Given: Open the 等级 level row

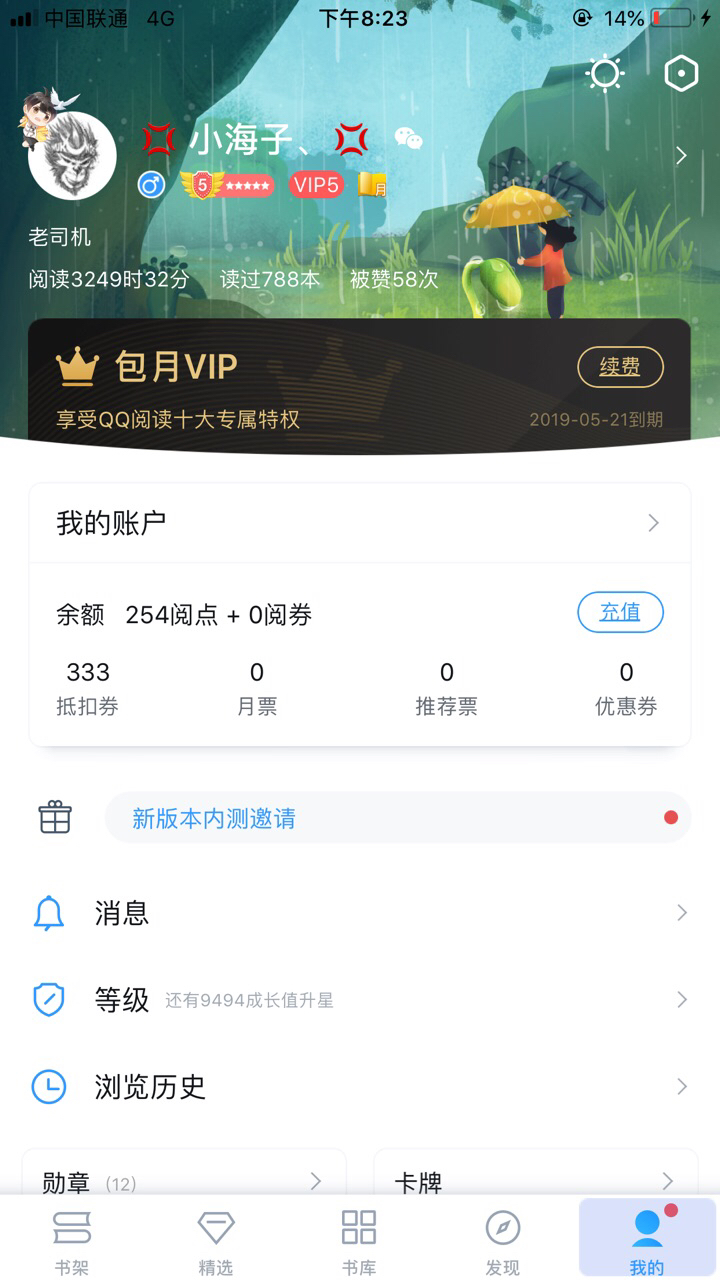Looking at the screenshot, I should click(360, 1000).
